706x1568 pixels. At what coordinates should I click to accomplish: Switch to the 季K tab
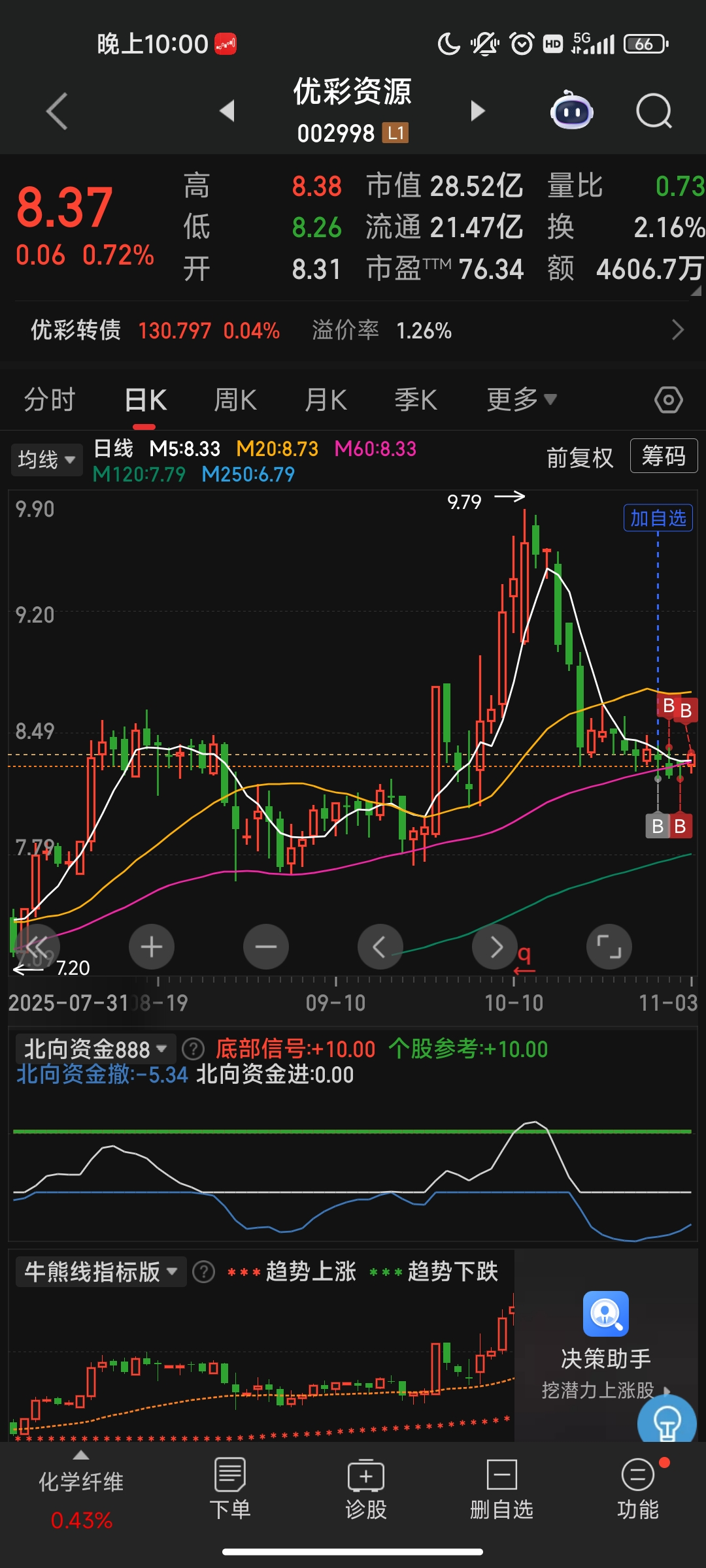point(416,400)
